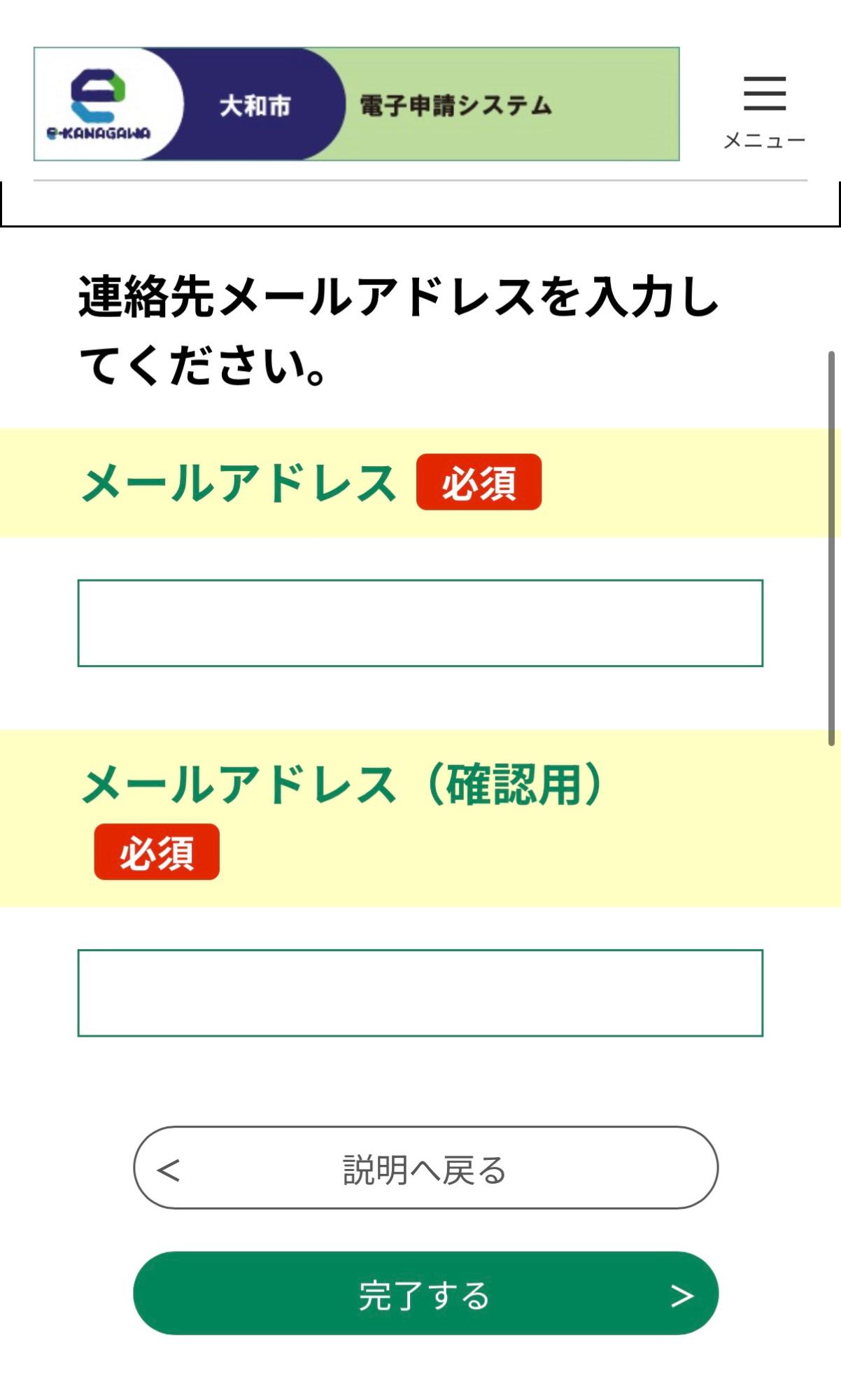Image resolution: width=841 pixels, height=1400 pixels.
Task: Focus the メールアドレス（確認用） input field
Action: tap(420, 993)
